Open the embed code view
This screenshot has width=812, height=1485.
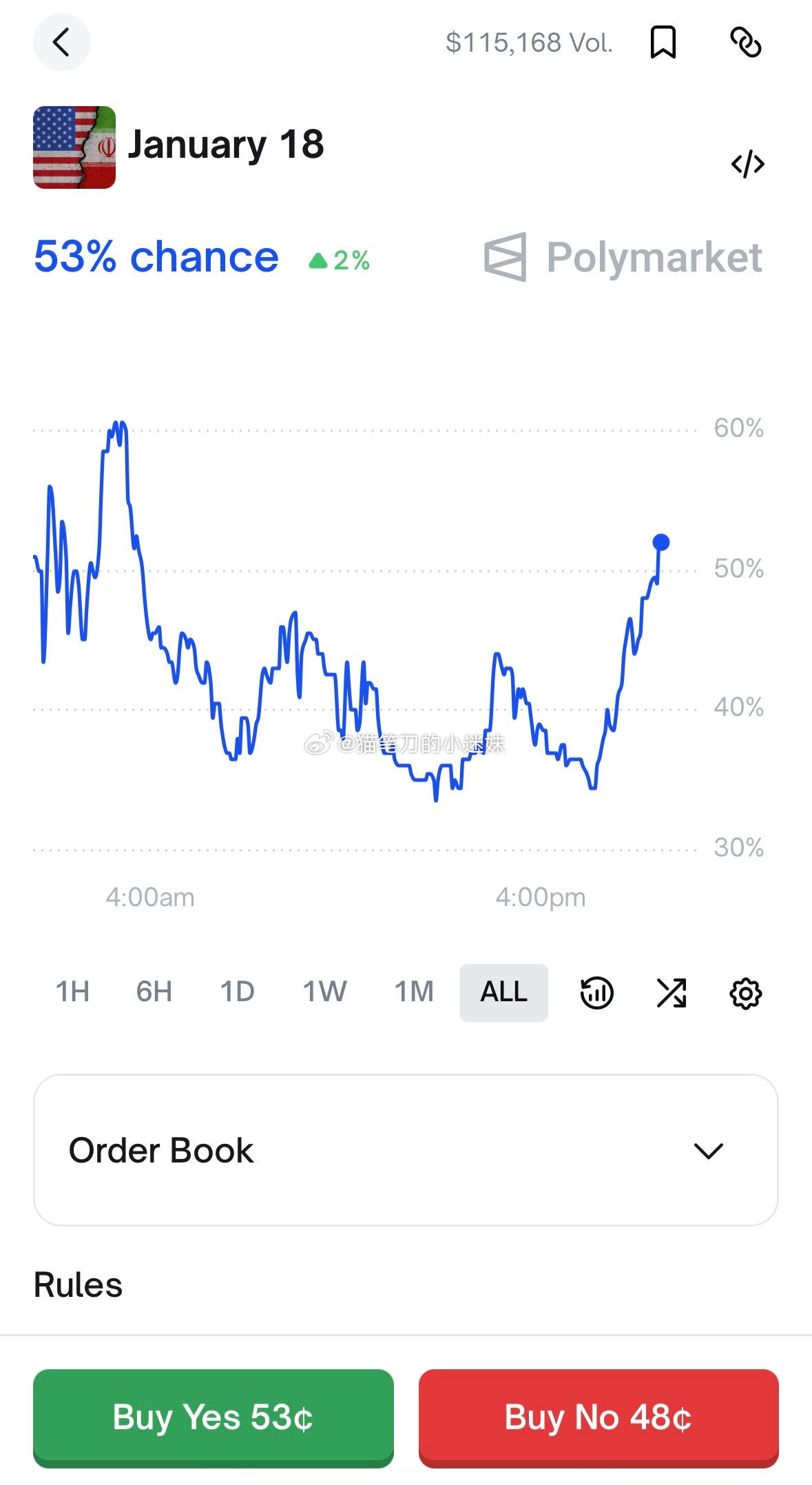pos(748,163)
